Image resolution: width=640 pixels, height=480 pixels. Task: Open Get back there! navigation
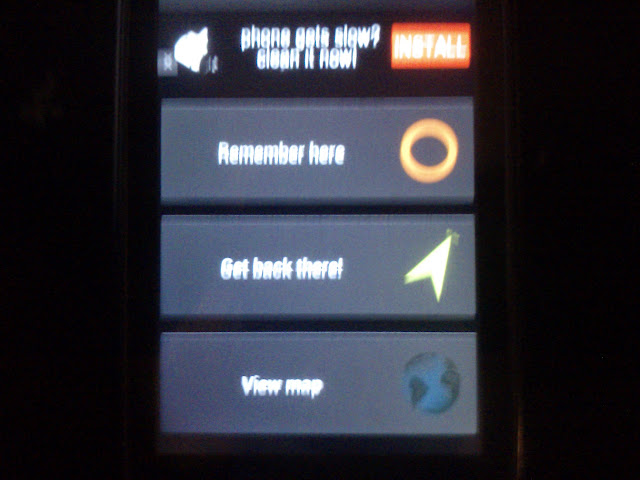click(x=316, y=268)
